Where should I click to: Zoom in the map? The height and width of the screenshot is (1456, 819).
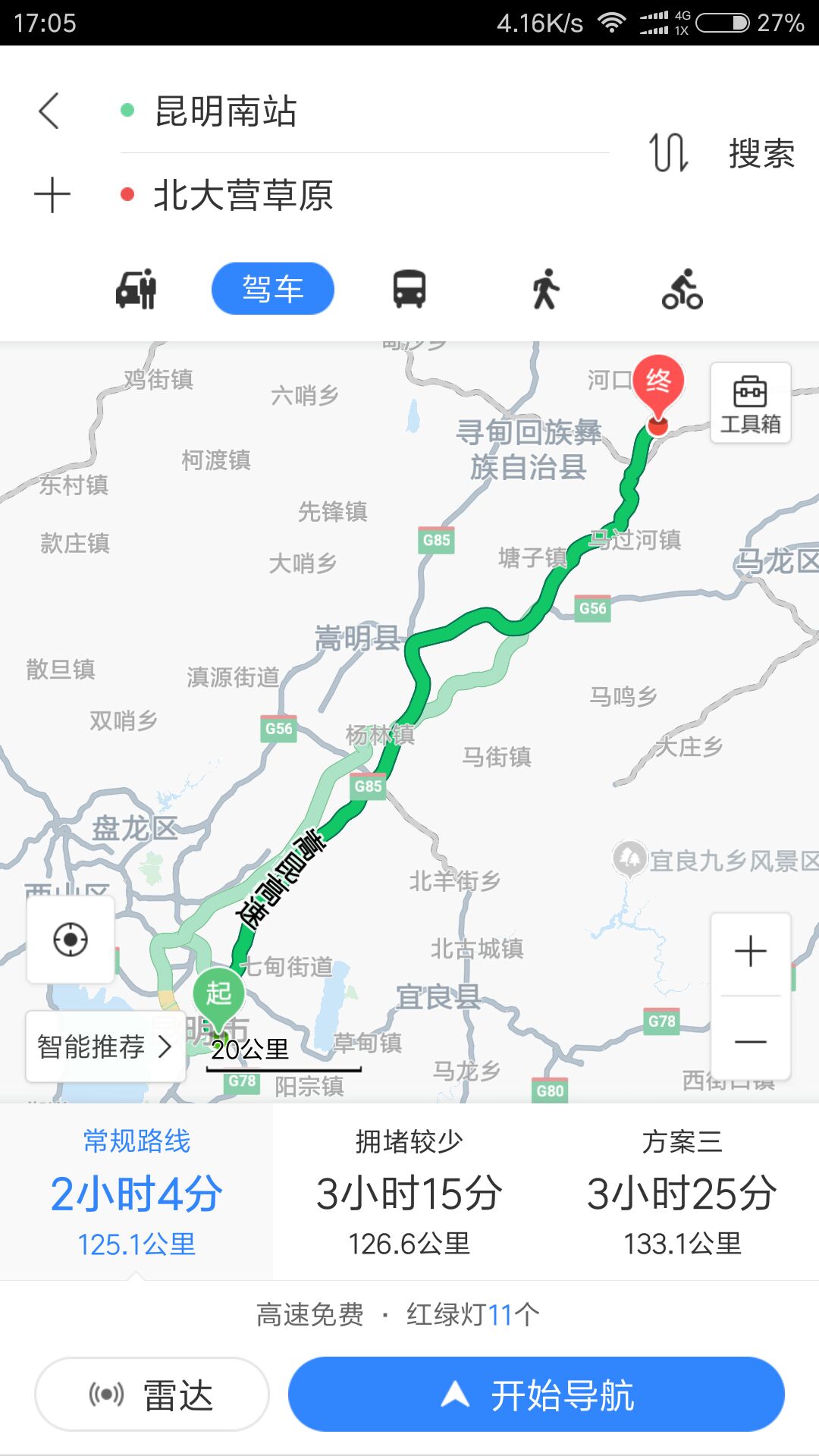[x=751, y=952]
